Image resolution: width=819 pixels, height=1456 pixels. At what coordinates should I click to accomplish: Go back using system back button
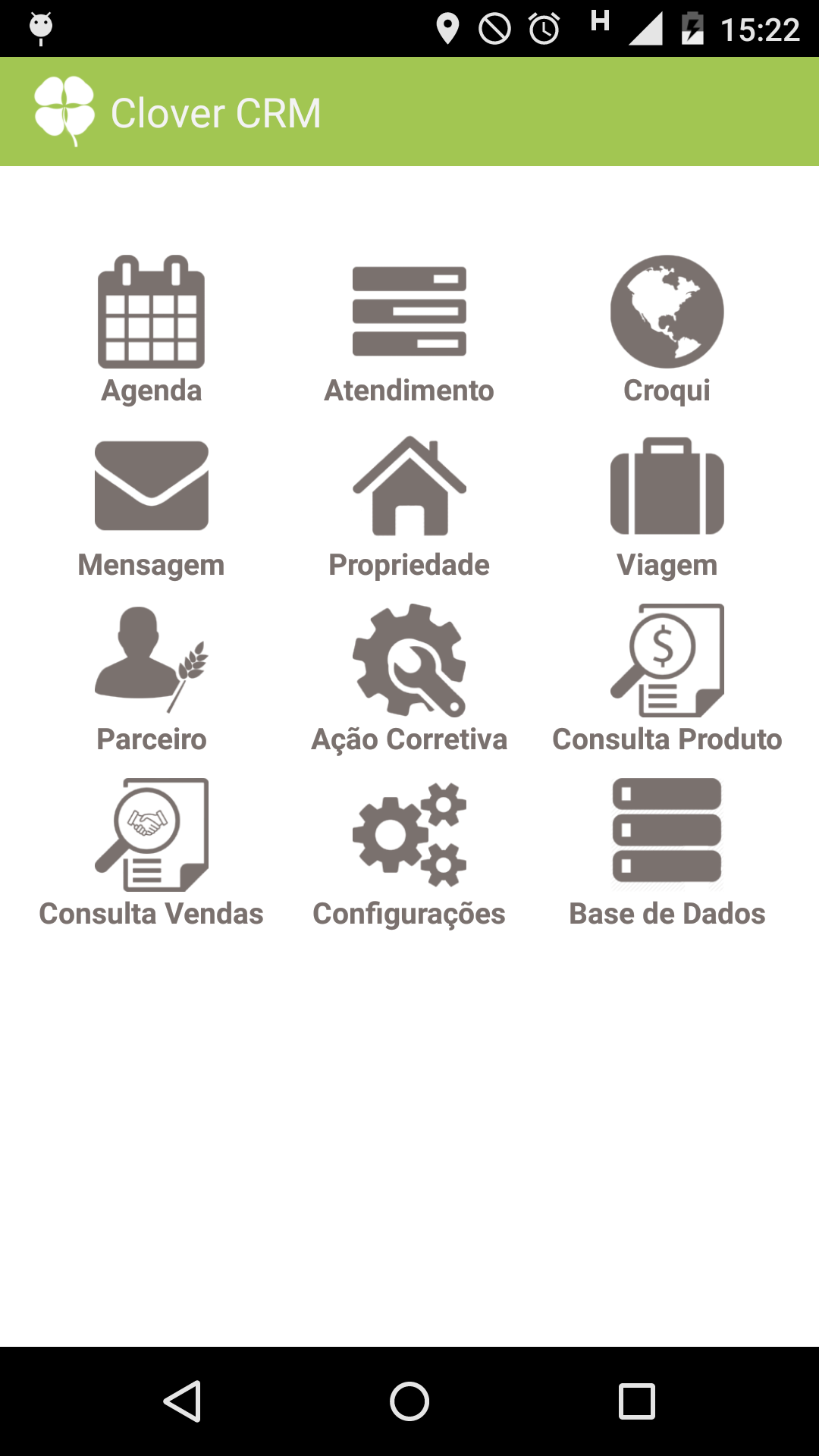tap(182, 1401)
